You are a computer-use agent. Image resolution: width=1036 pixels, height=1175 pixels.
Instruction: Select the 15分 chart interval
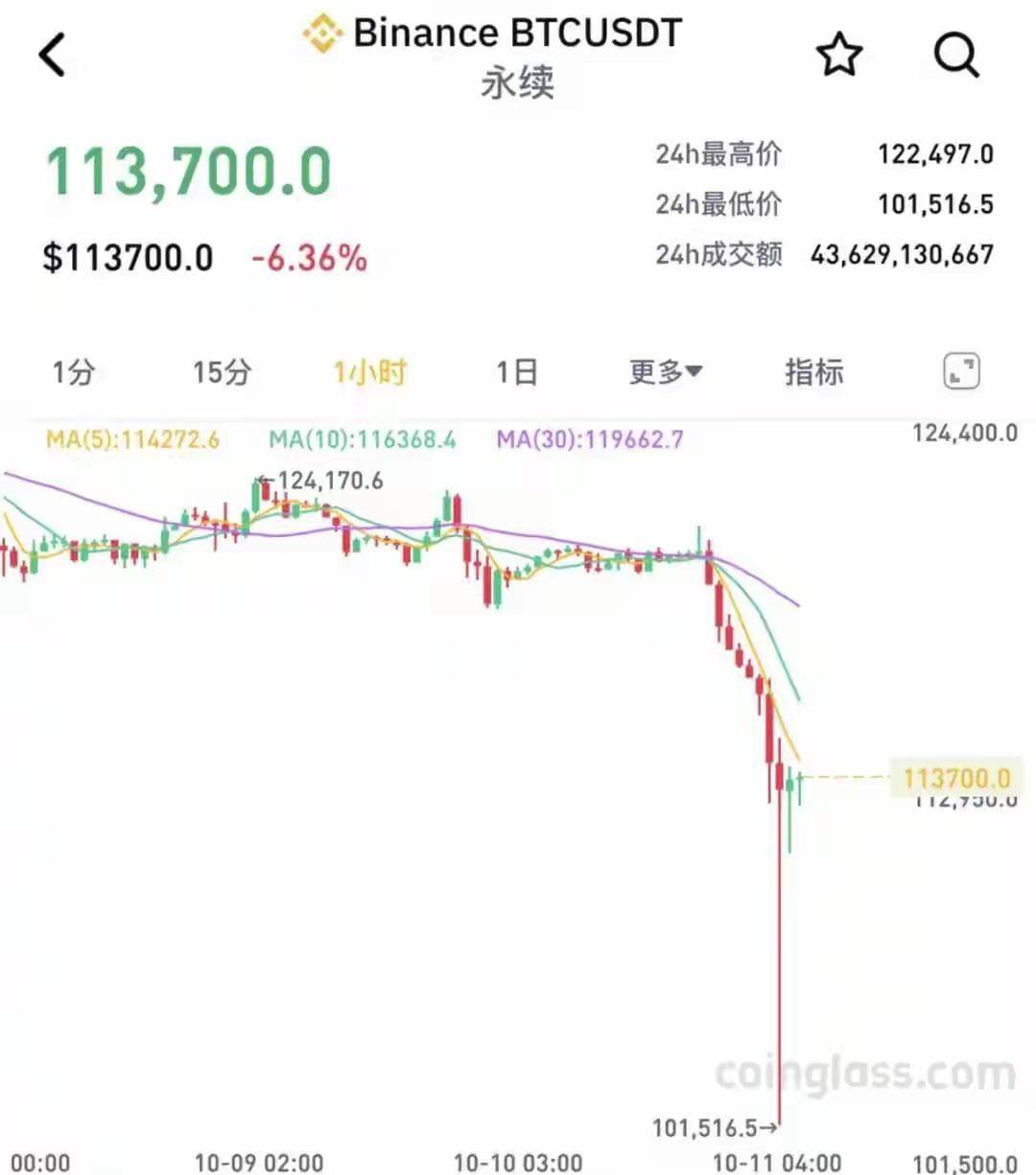click(222, 372)
